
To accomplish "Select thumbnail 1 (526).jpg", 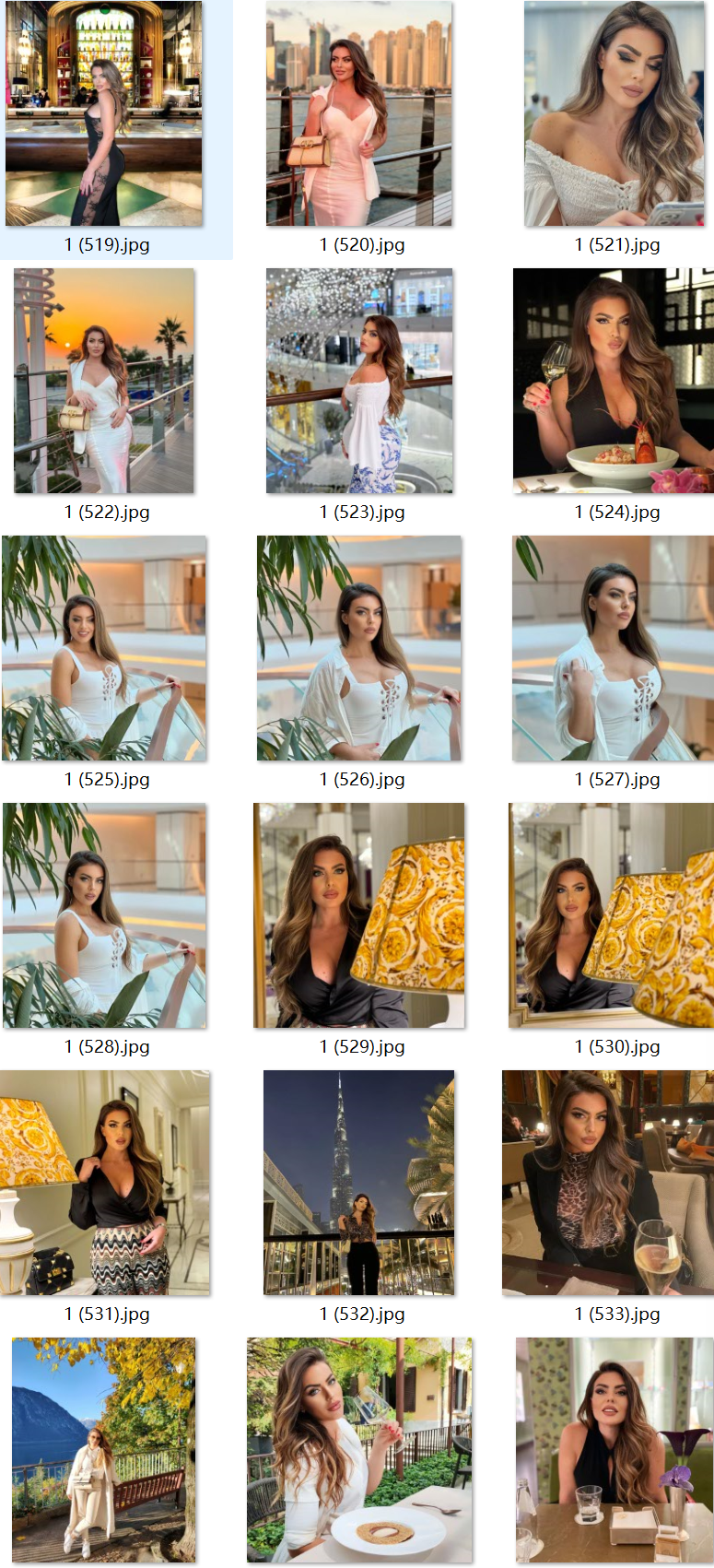I will 359,648.
